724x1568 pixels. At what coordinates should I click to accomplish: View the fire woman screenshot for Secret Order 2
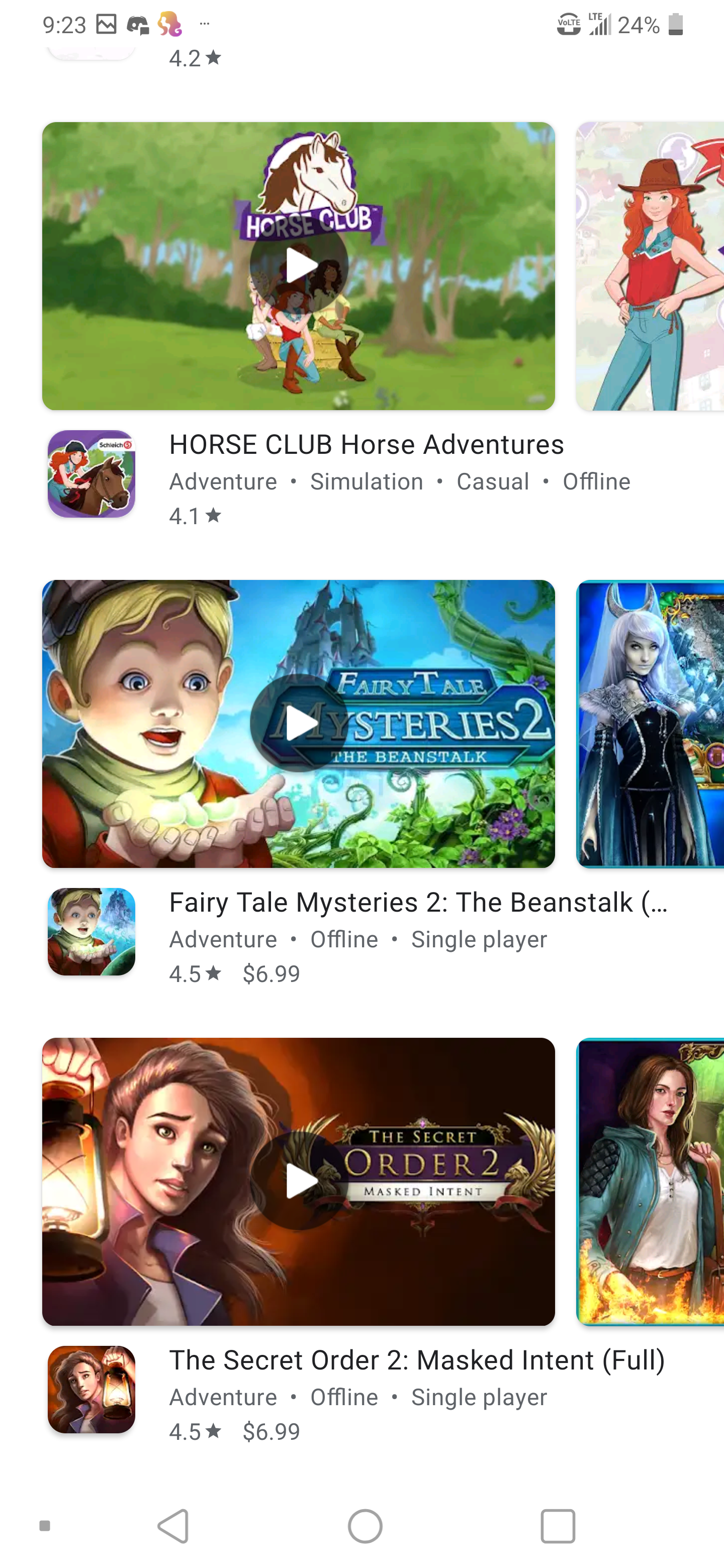click(x=650, y=1182)
